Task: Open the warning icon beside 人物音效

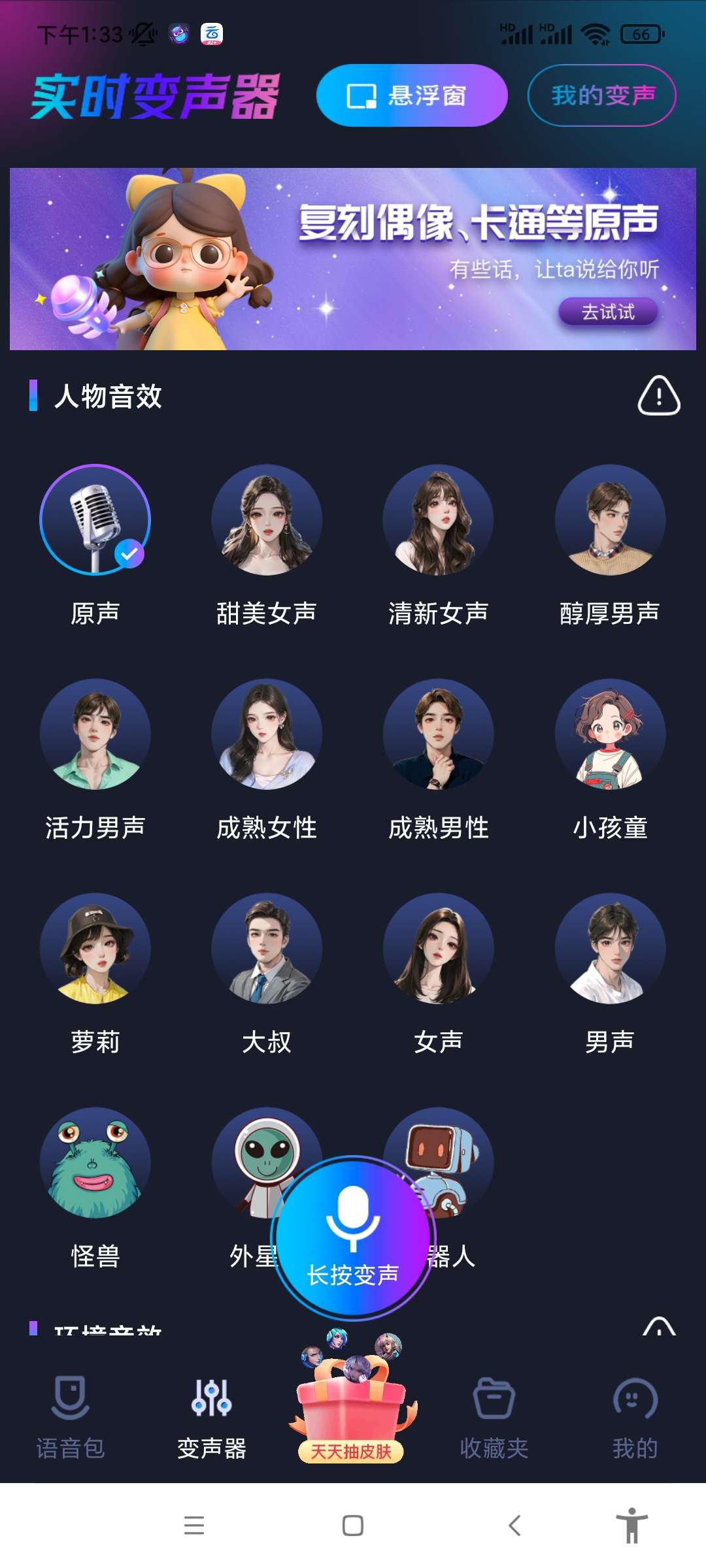Action: tap(658, 396)
